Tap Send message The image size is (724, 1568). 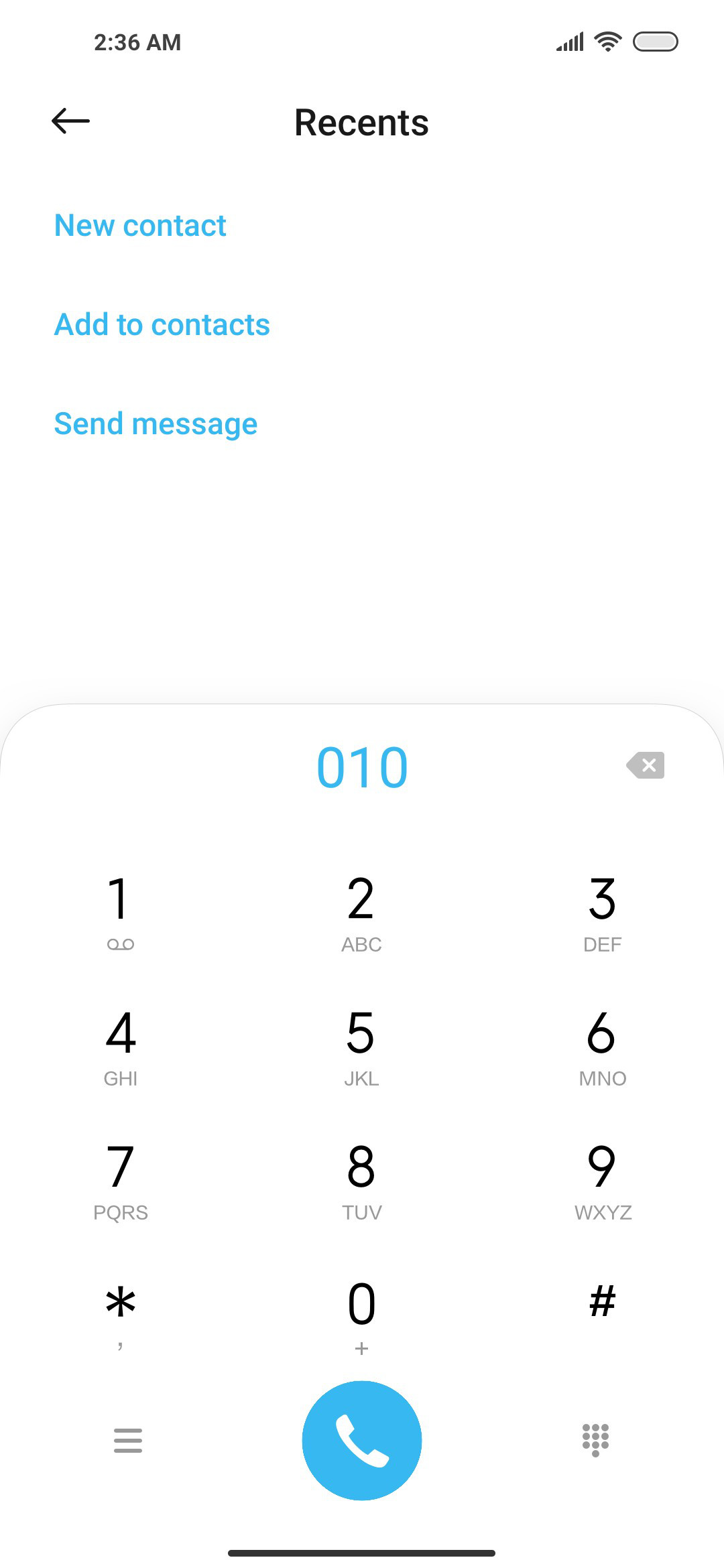[156, 423]
